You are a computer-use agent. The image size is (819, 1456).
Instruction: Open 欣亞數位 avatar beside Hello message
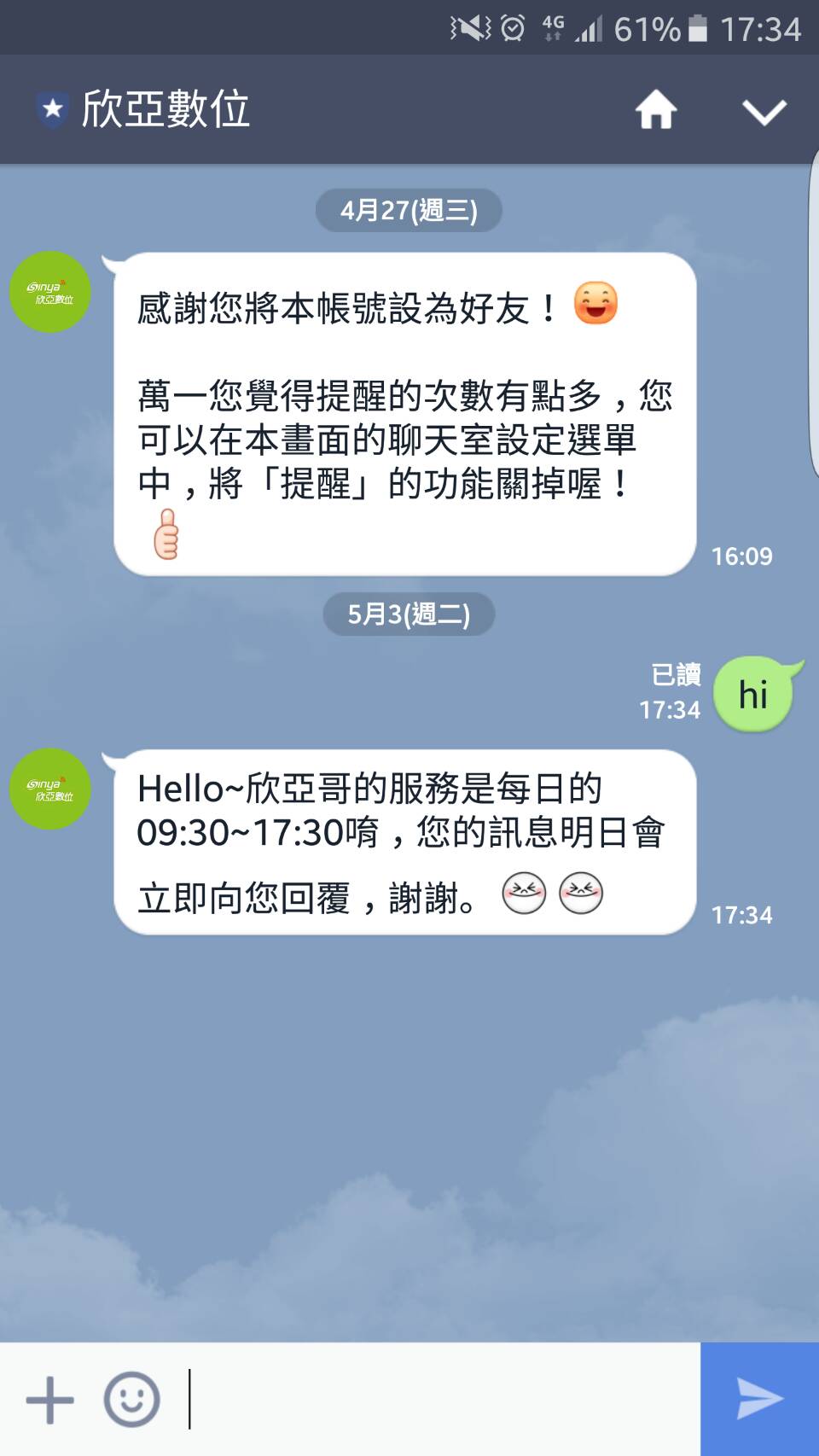point(50,789)
